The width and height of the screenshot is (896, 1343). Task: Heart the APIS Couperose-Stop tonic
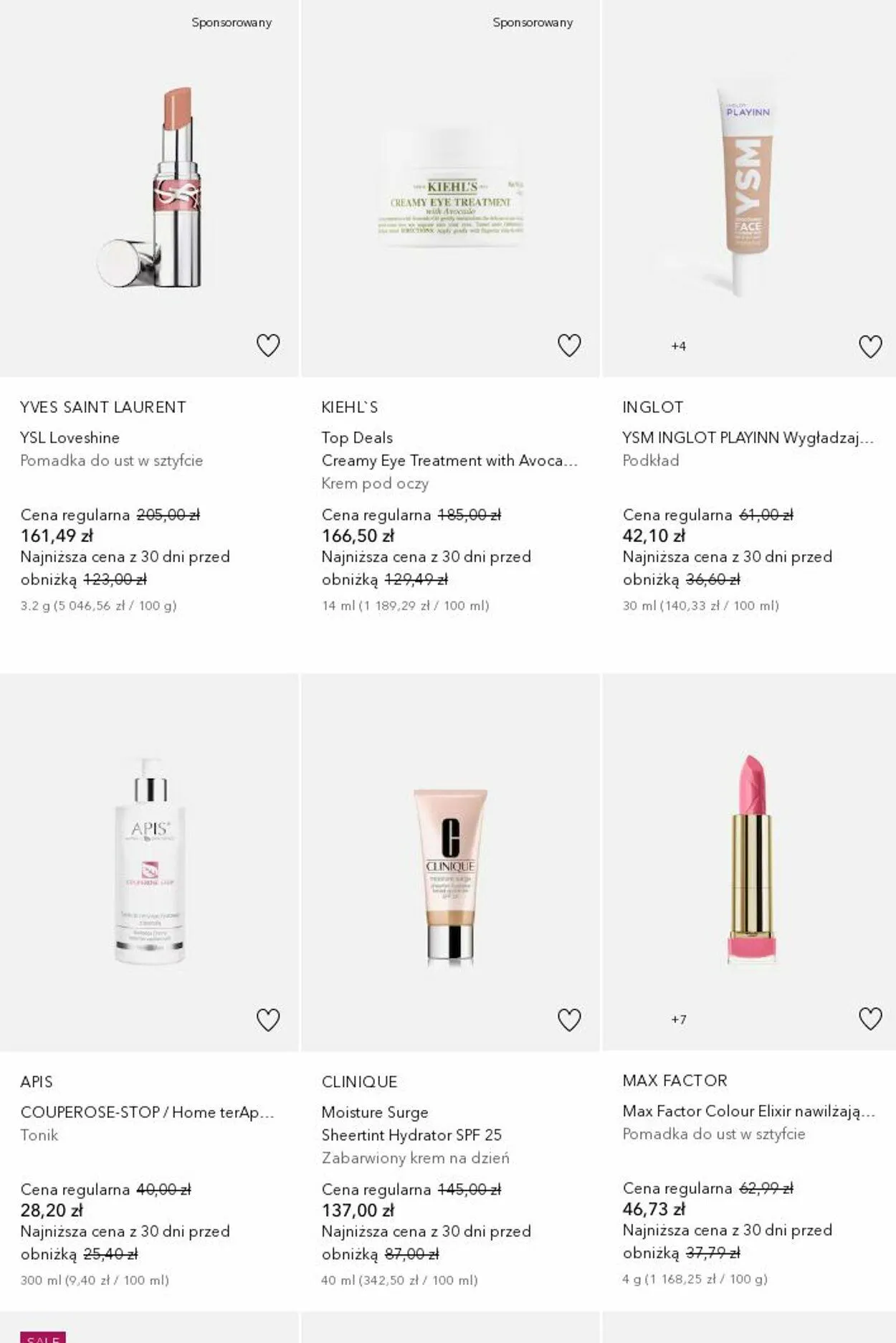click(x=268, y=1020)
